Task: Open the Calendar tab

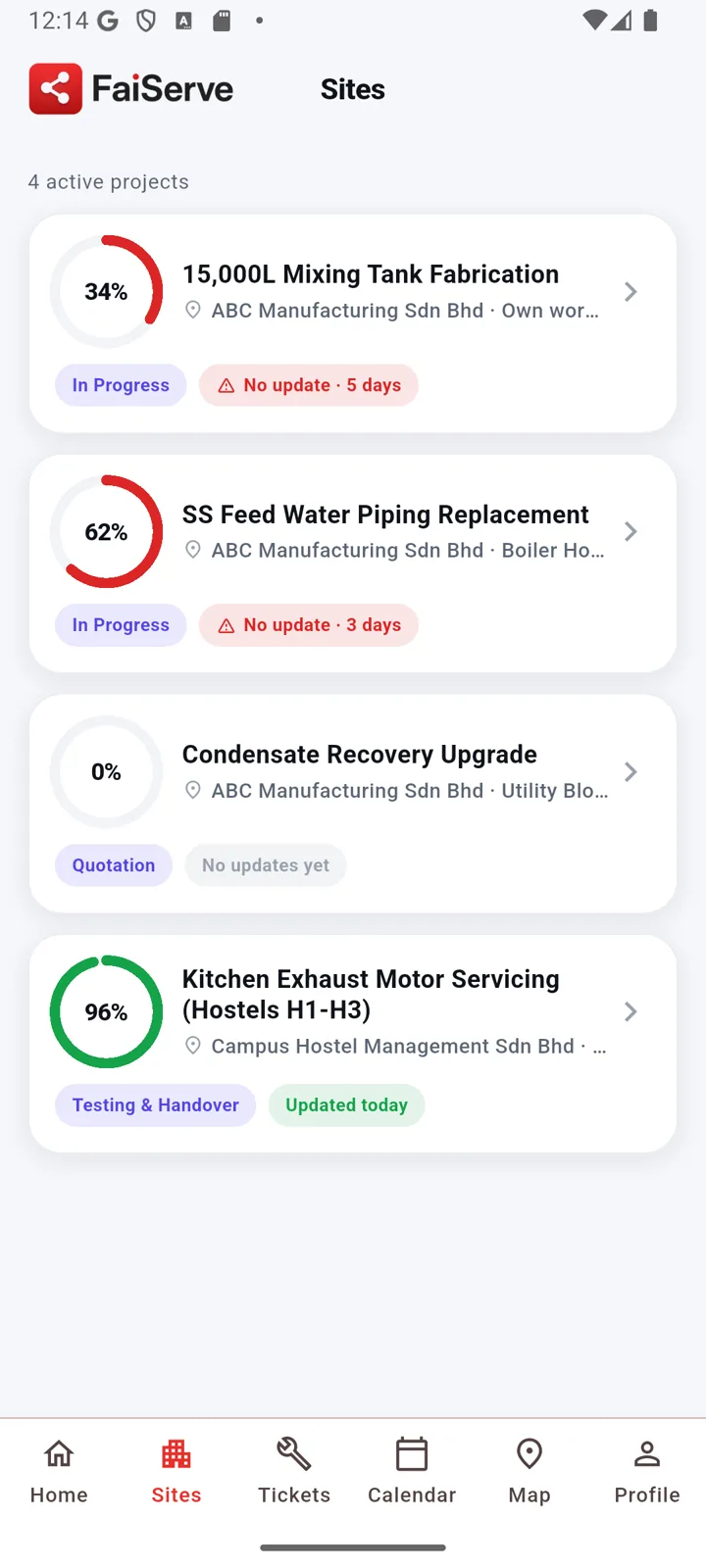Action: click(x=412, y=1471)
